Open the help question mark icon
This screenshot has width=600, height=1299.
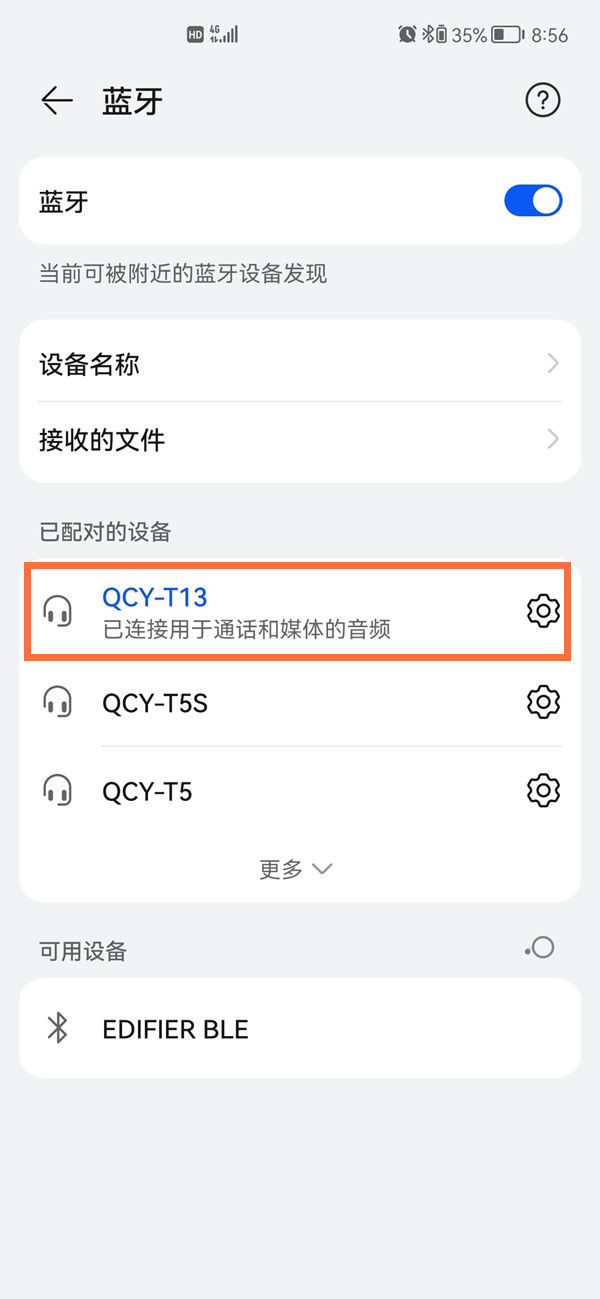(543, 100)
